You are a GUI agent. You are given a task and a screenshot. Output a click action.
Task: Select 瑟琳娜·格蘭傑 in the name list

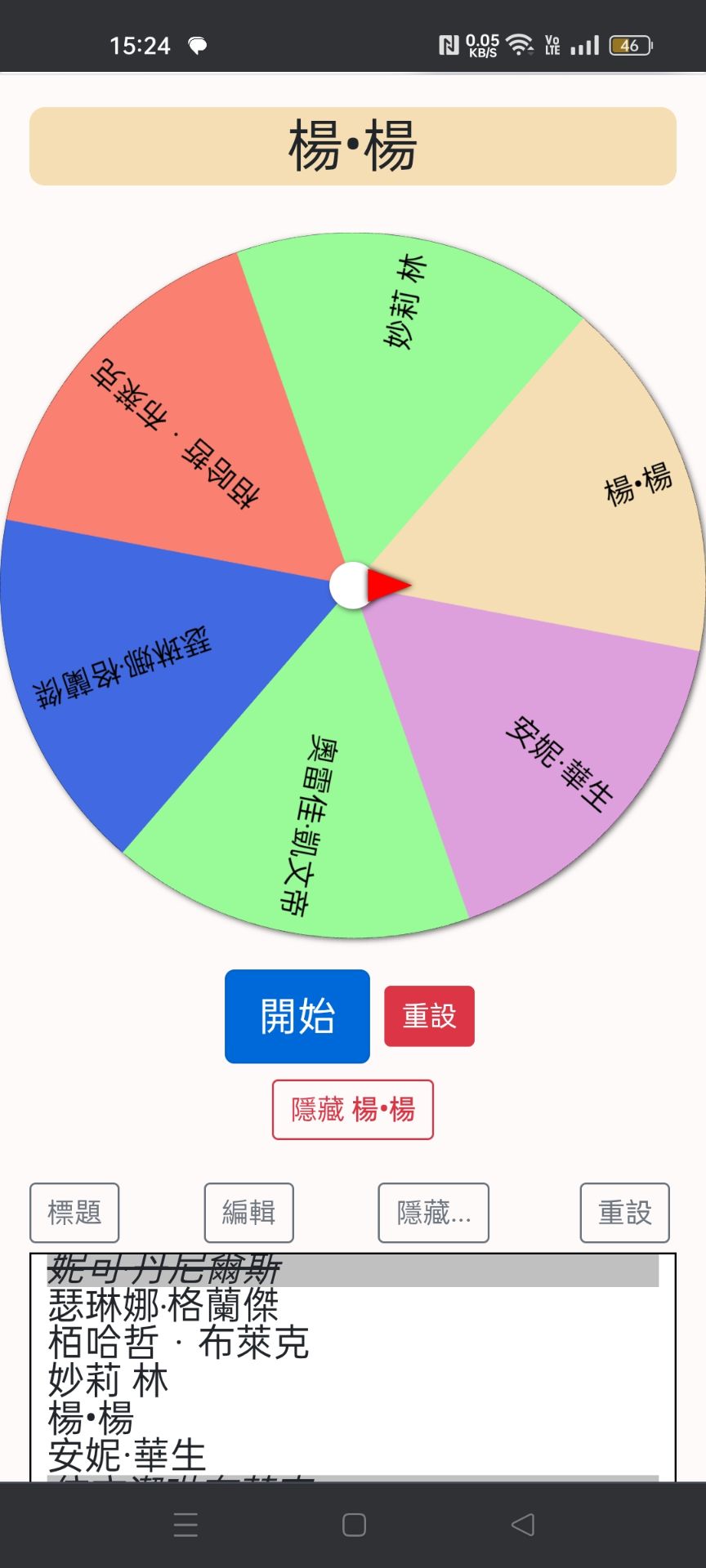pos(163,1305)
